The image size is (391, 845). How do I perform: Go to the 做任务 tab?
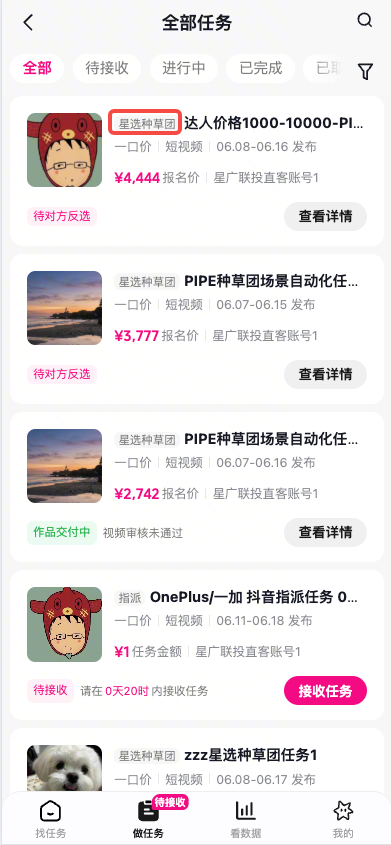(148, 819)
